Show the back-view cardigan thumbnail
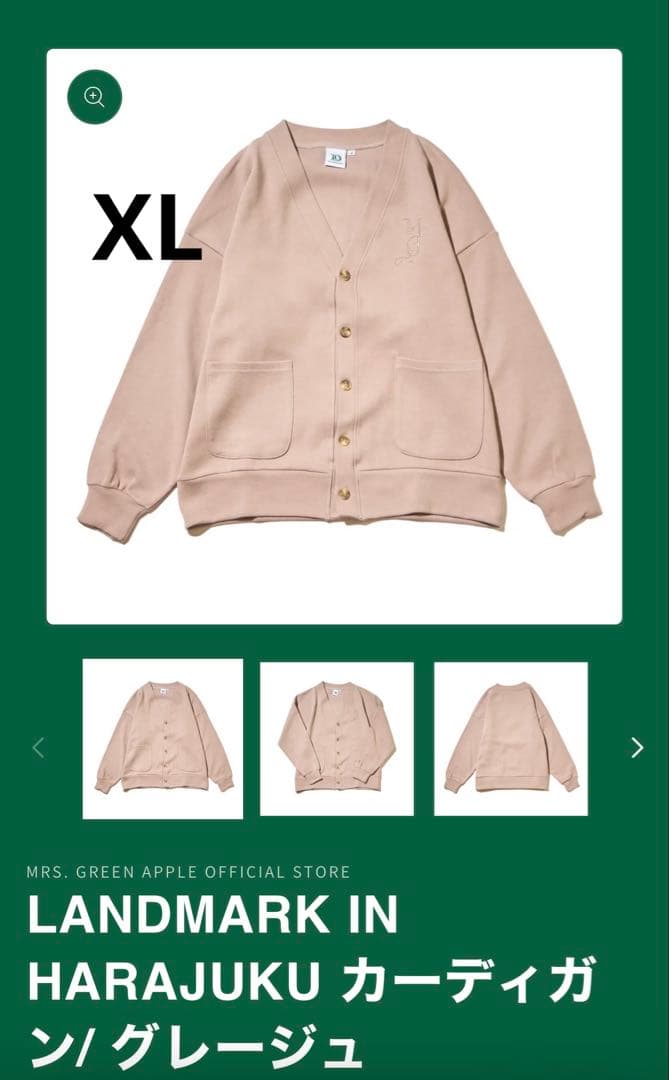The image size is (669, 1080). (511, 739)
